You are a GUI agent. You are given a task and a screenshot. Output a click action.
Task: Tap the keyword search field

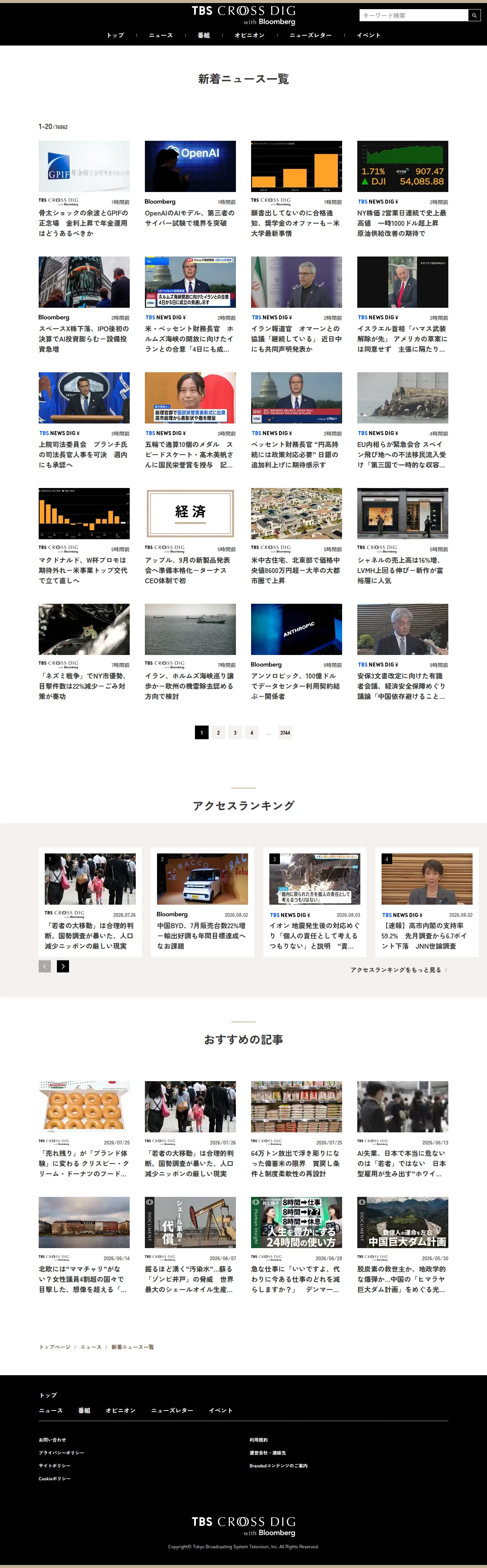click(413, 15)
